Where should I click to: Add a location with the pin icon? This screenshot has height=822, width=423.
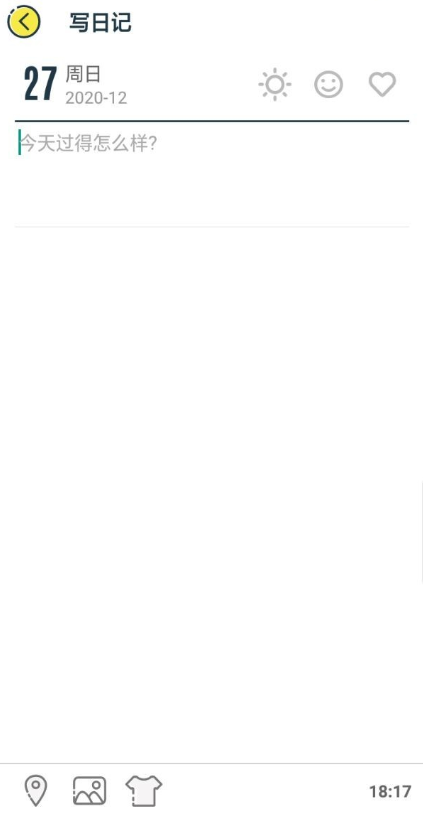pyautogui.click(x=36, y=791)
